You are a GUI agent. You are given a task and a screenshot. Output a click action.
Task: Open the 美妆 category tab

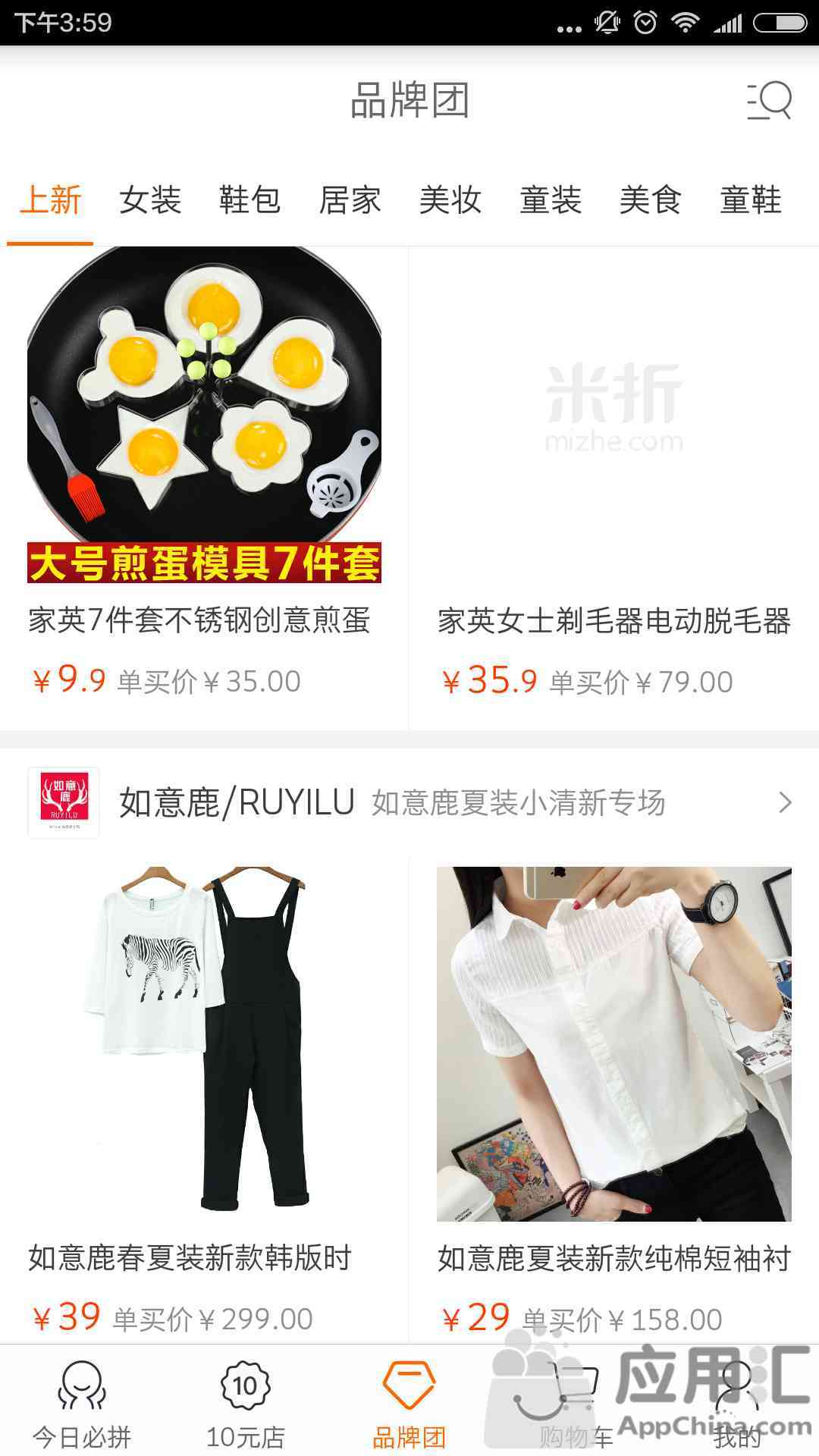(x=450, y=201)
